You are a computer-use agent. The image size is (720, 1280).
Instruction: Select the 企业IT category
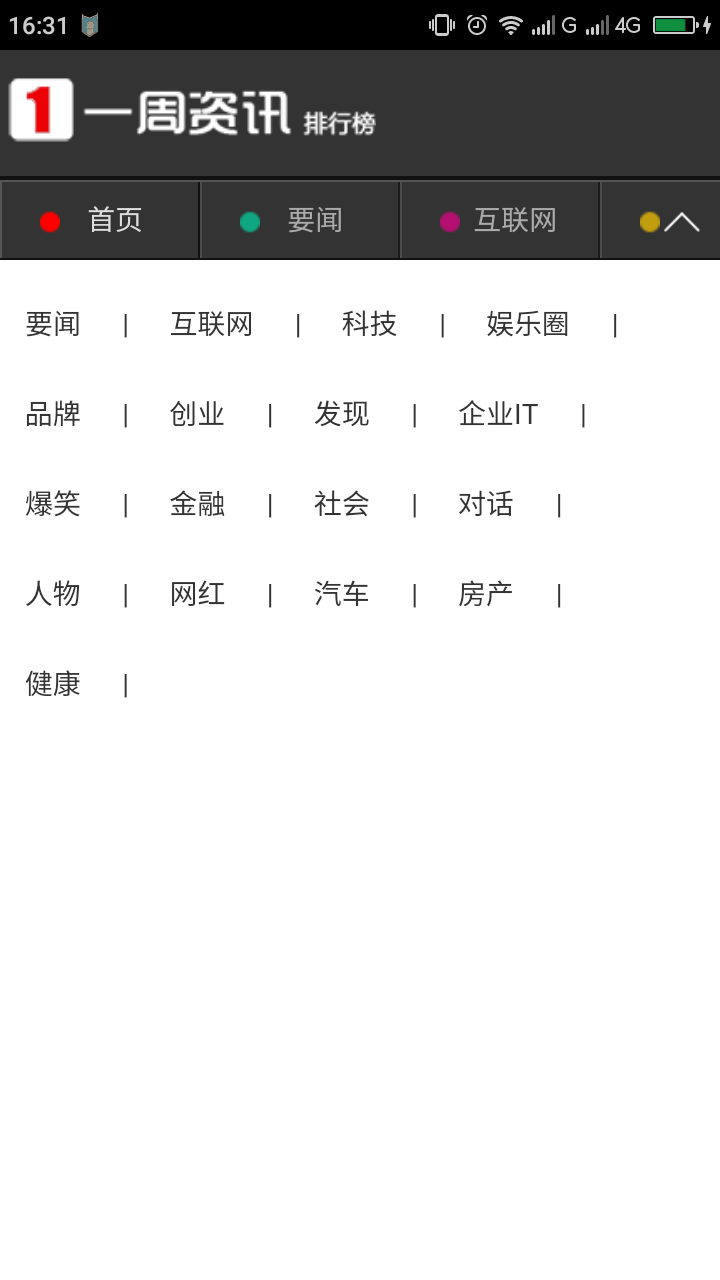coord(498,414)
